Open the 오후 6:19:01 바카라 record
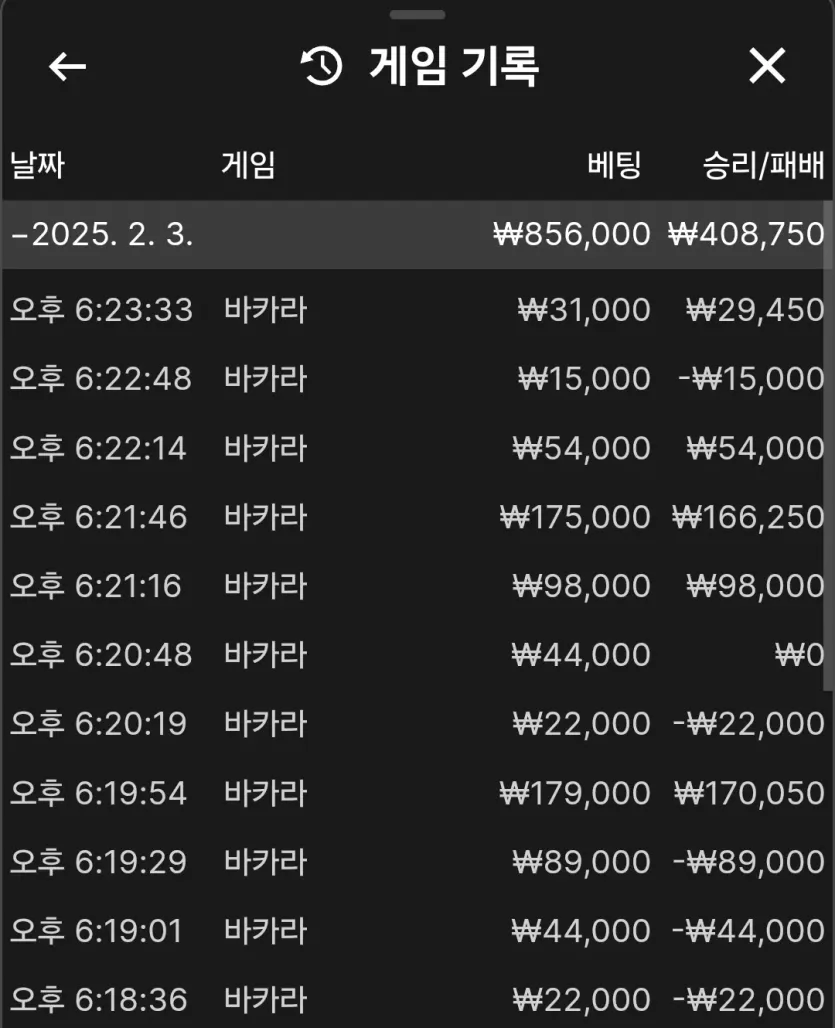This screenshot has height=1028, width=835. coord(416,931)
